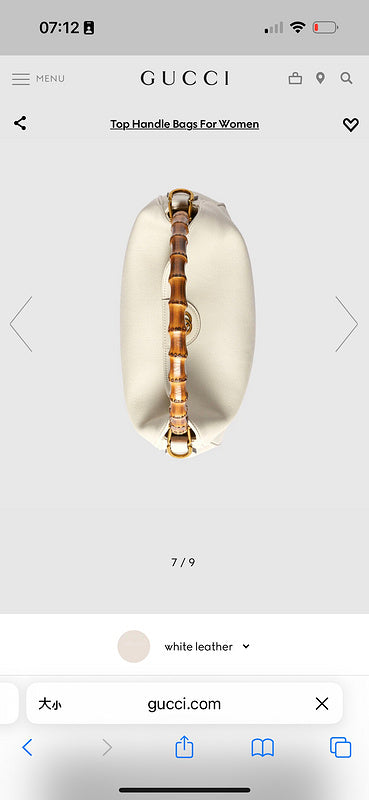
Task: Open Safari bookmarks
Action: pyautogui.click(x=263, y=748)
